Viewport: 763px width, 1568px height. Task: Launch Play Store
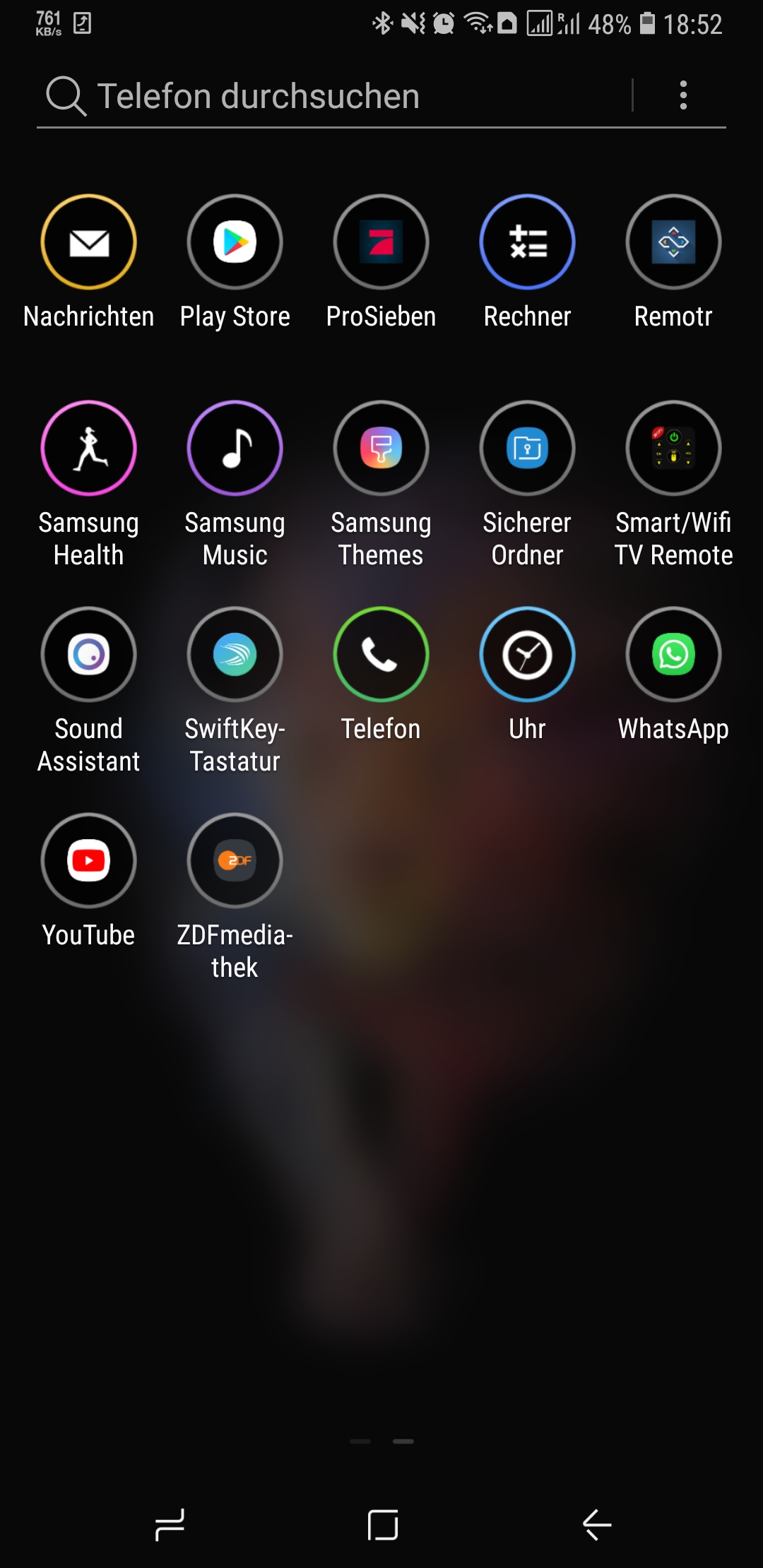pos(235,242)
